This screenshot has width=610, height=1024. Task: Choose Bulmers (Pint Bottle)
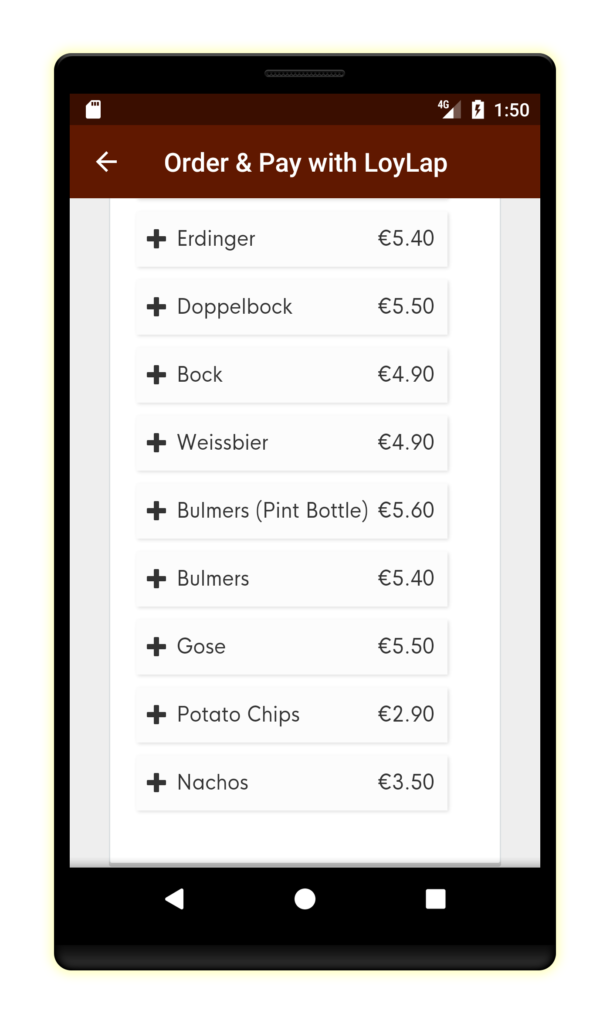[x=292, y=511]
